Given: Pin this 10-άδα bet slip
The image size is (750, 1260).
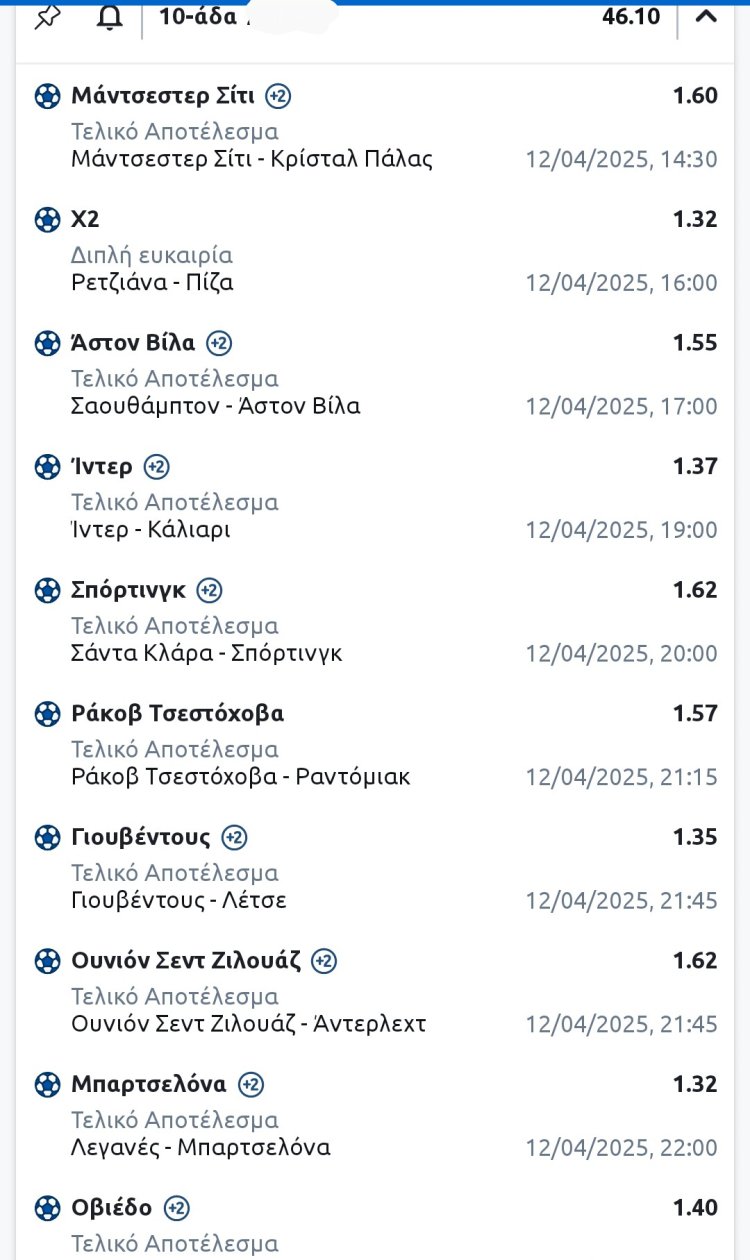Looking at the screenshot, I should [x=47, y=17].
